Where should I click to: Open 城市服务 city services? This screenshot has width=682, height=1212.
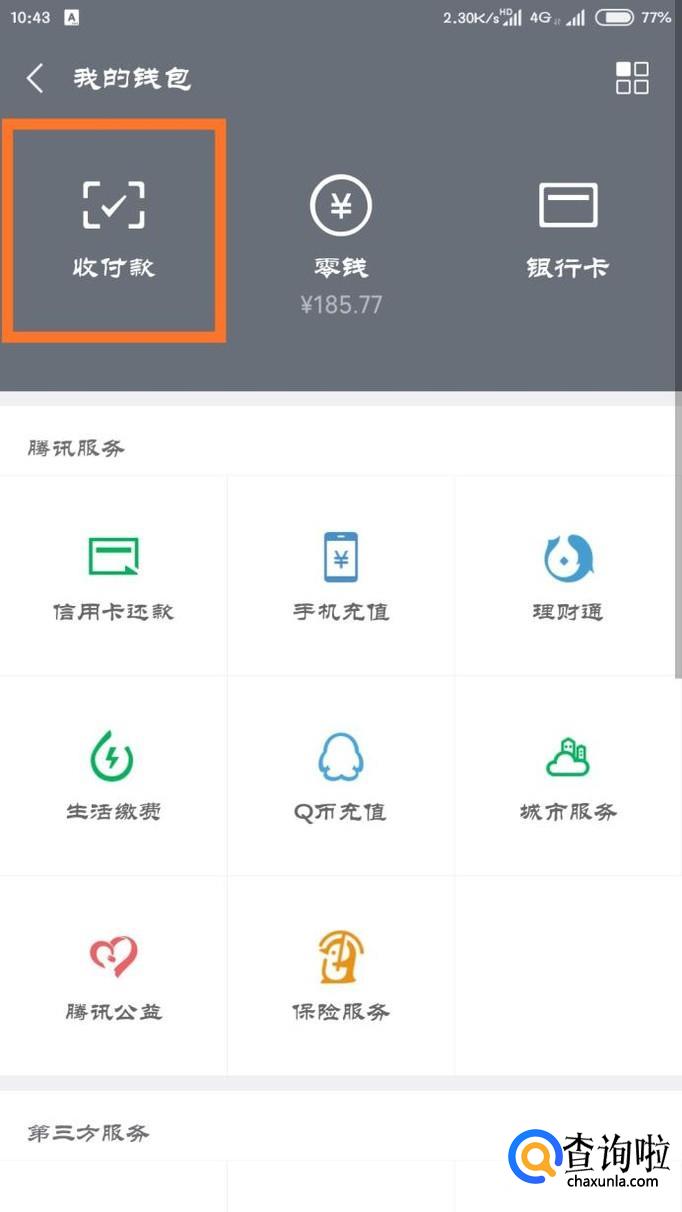[568, 776]
